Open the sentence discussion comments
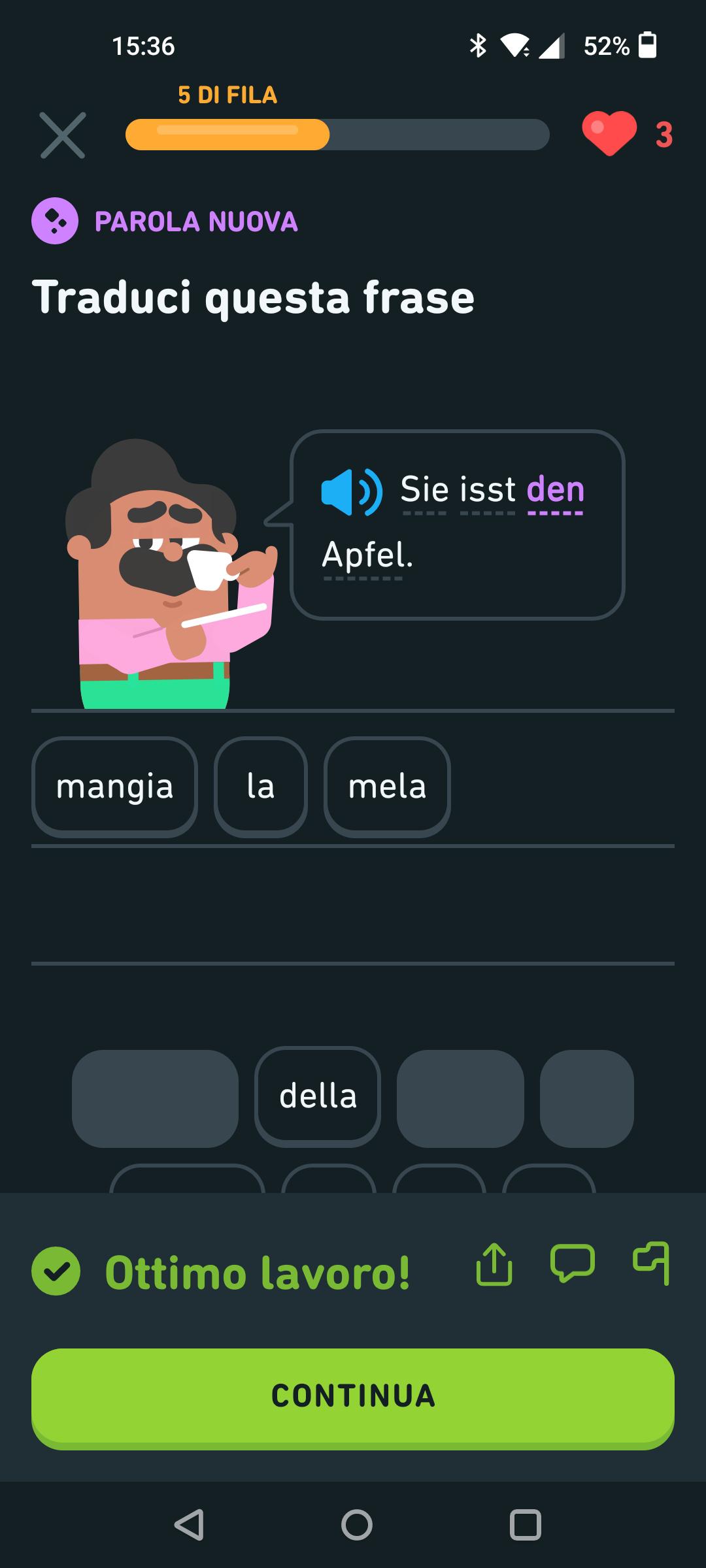 click(x=573, y=1262)
